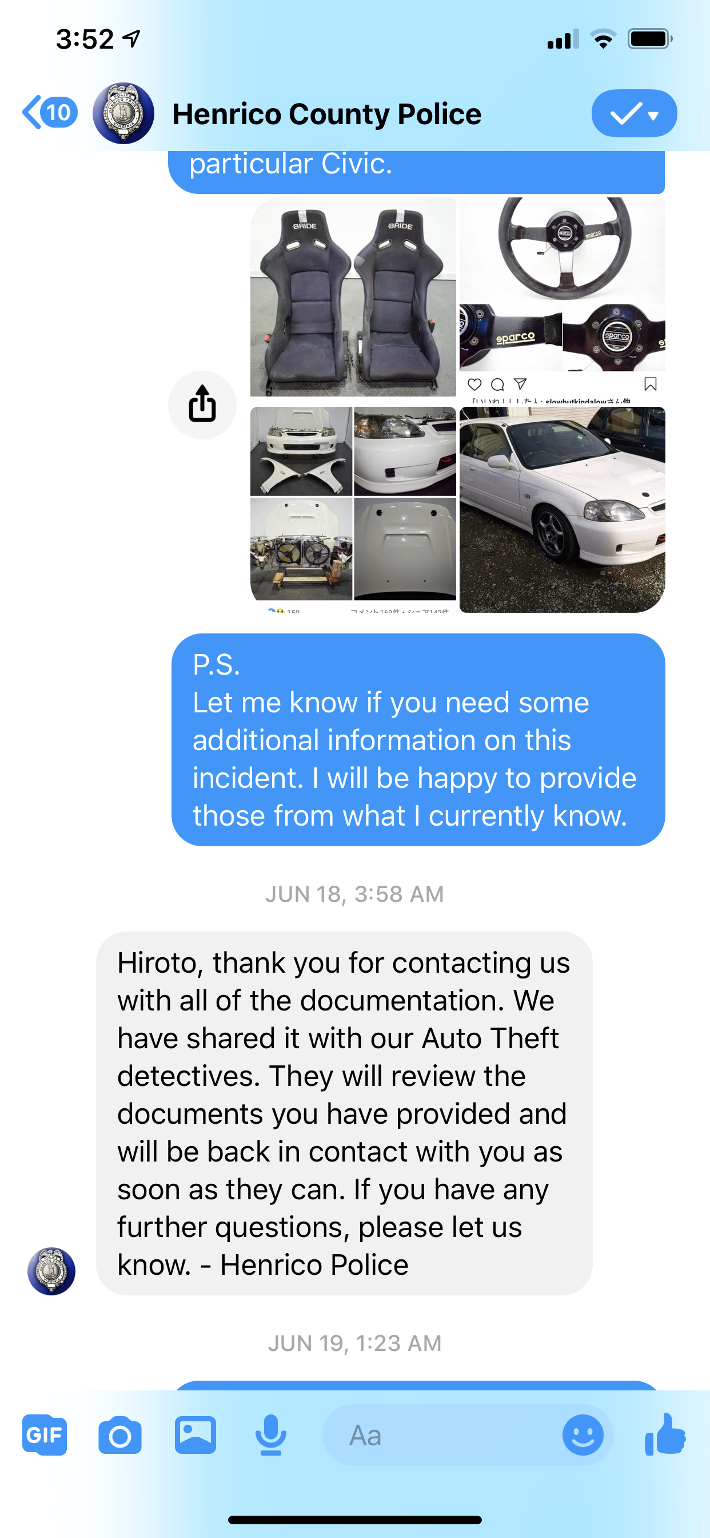
Task: Share the sent photo collage
Action: coord(202,405)
